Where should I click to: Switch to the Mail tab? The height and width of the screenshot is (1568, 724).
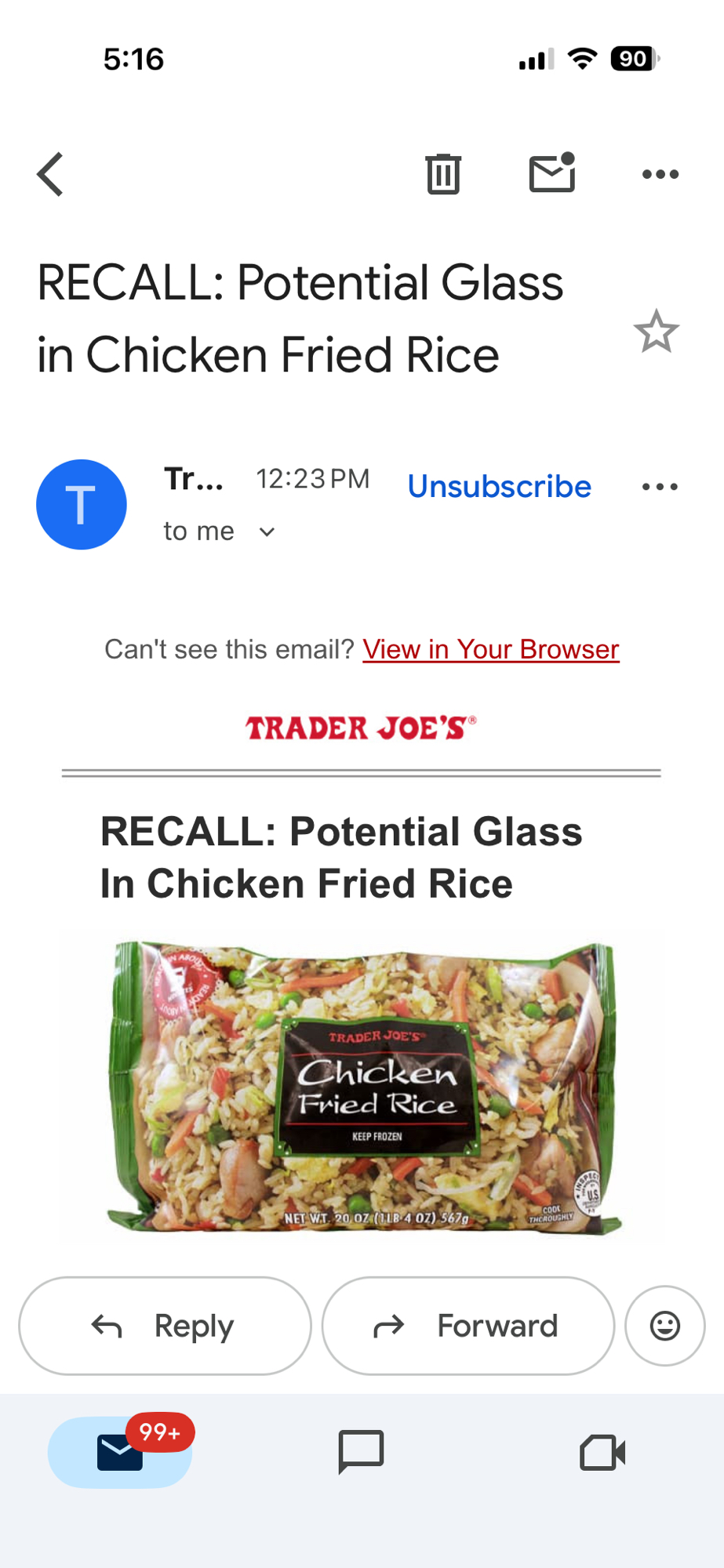[x=120, y=1452]
